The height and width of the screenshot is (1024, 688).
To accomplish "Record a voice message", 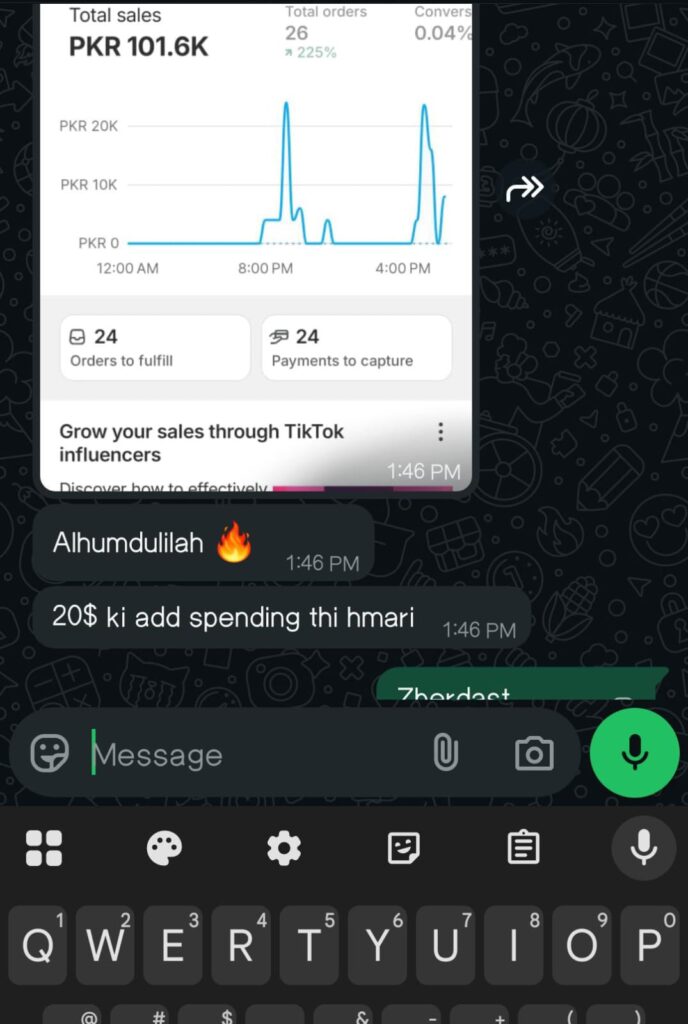I will tap(634, 753).
